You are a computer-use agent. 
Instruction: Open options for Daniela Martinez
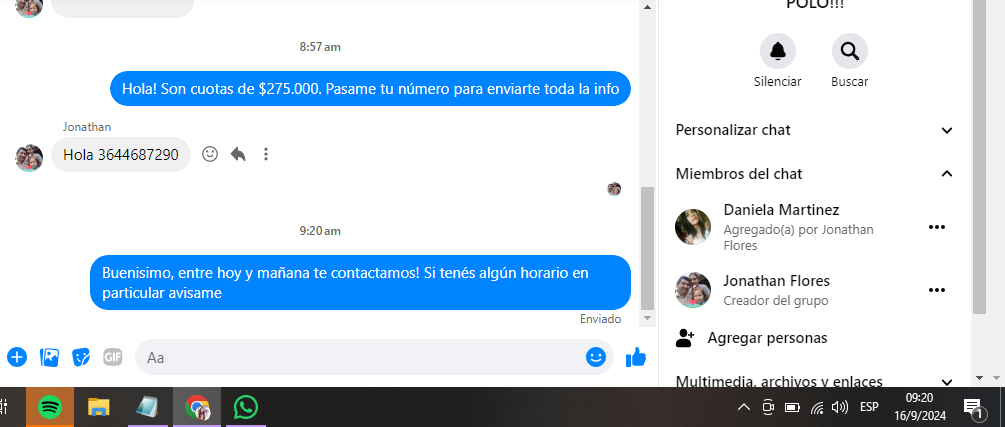pyautogui.click(x=936, y=227)
